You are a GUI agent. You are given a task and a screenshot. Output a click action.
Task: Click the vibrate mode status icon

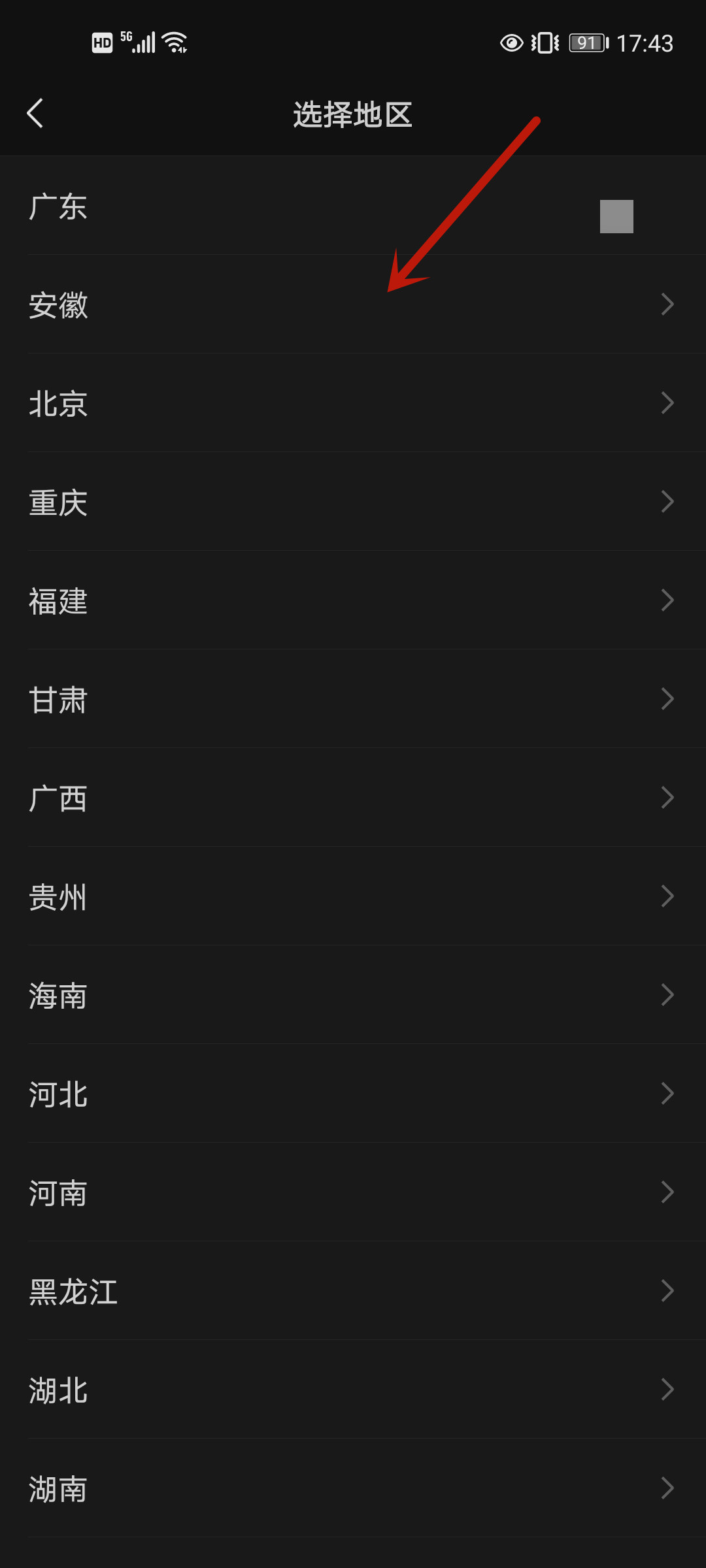pos(544,42)
